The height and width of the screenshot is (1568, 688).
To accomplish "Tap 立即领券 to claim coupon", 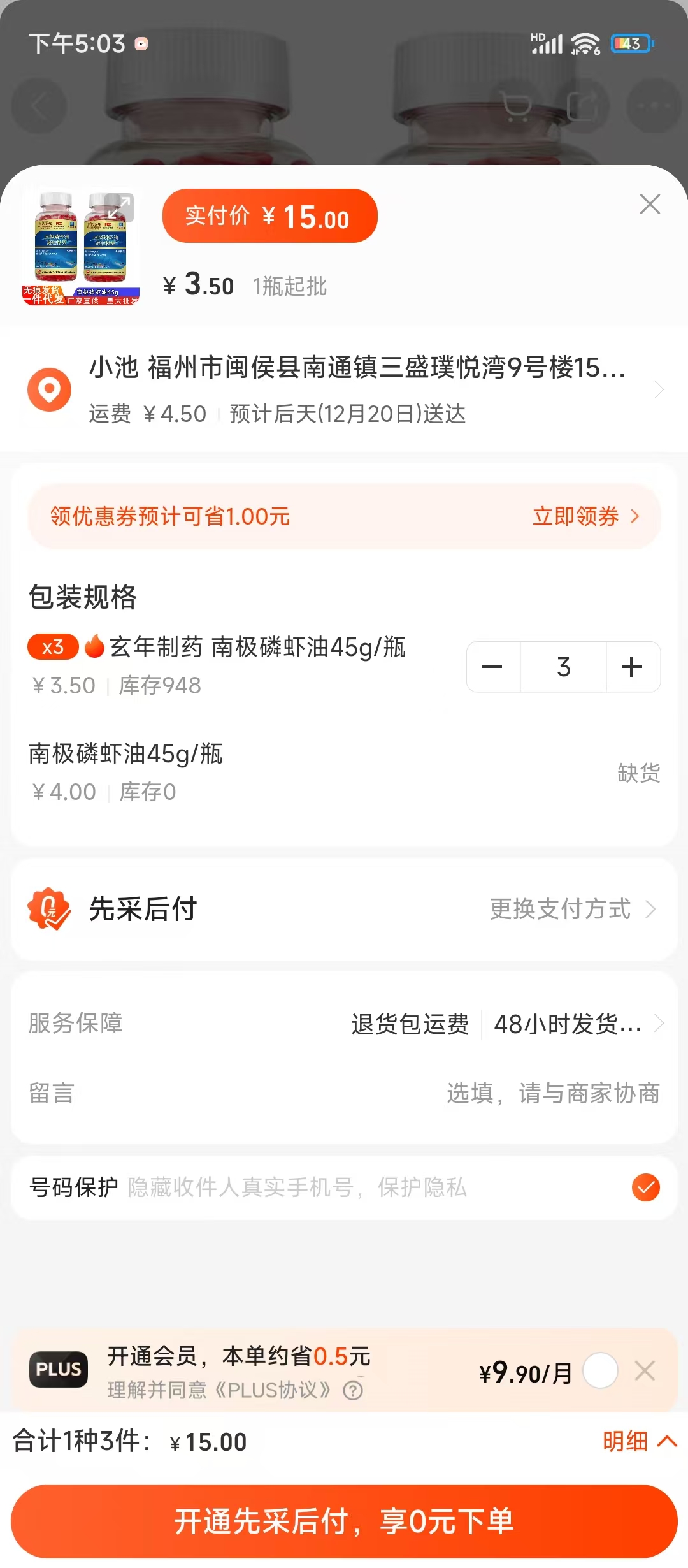I will pyautogui.click(x=585, y=516).
